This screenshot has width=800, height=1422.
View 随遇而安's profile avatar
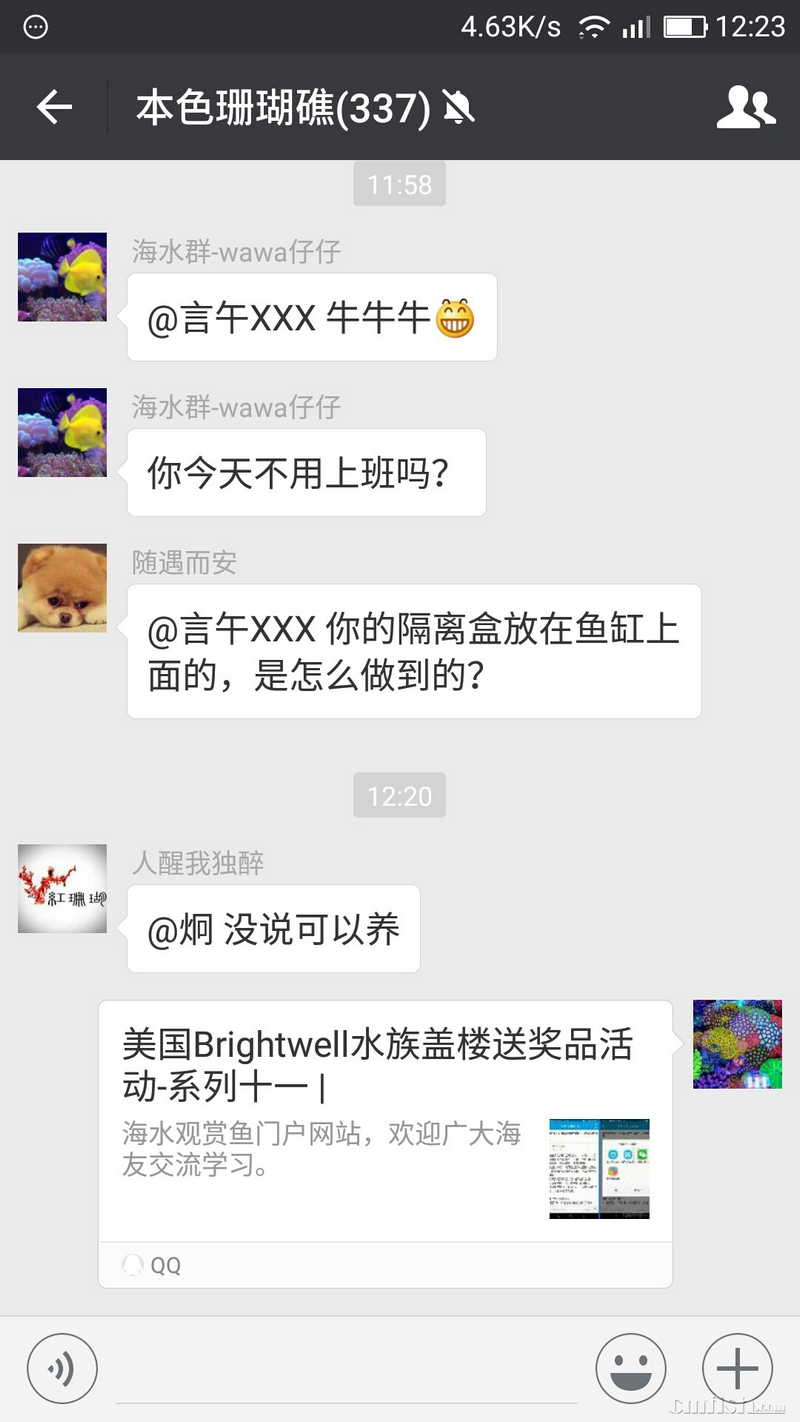(62, 588)
